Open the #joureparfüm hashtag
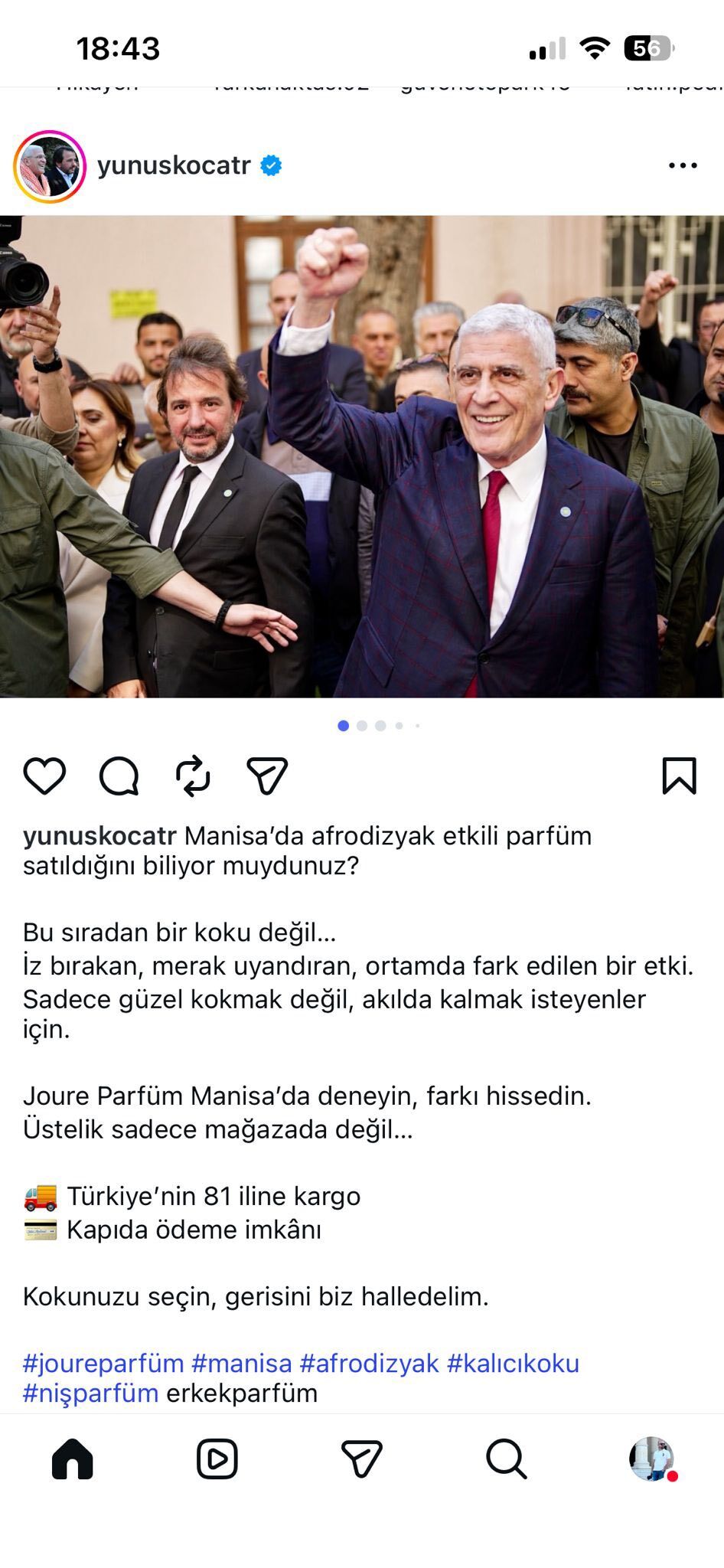Image resolution: width=724 pixels, height=1568 pixels. (103, 1363)
